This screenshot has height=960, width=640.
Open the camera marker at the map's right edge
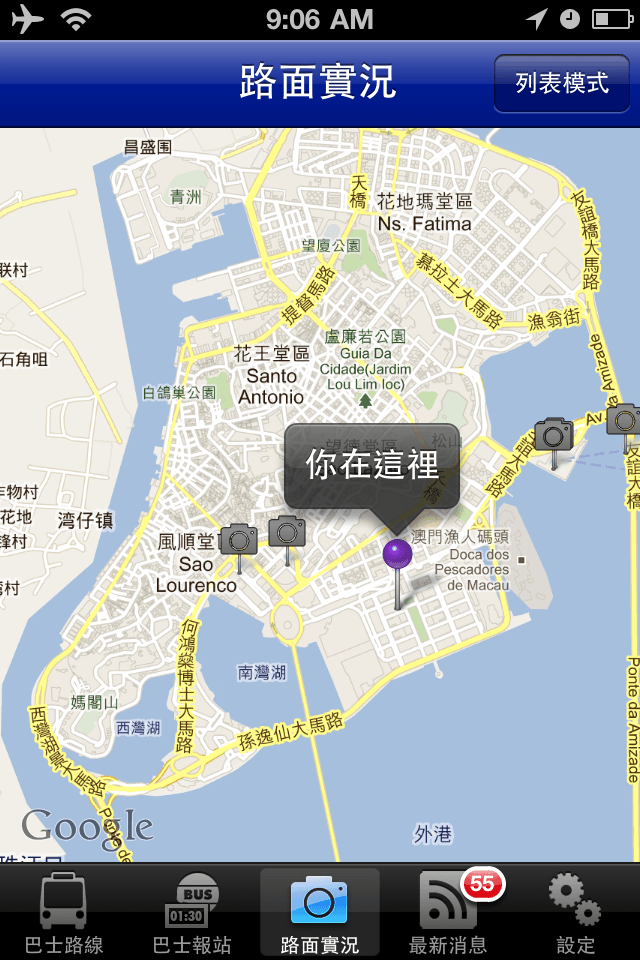[624, 420]
